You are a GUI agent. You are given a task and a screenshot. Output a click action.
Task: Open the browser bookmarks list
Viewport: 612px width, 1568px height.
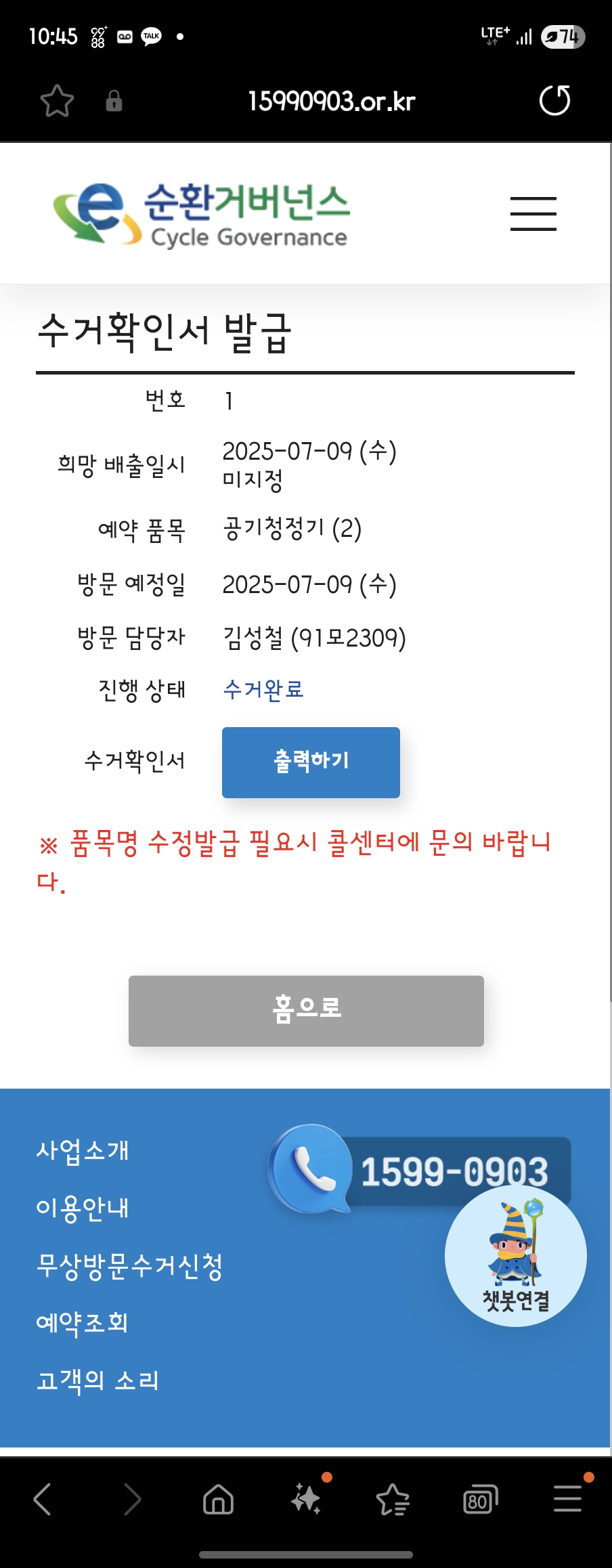point(393,1499)
